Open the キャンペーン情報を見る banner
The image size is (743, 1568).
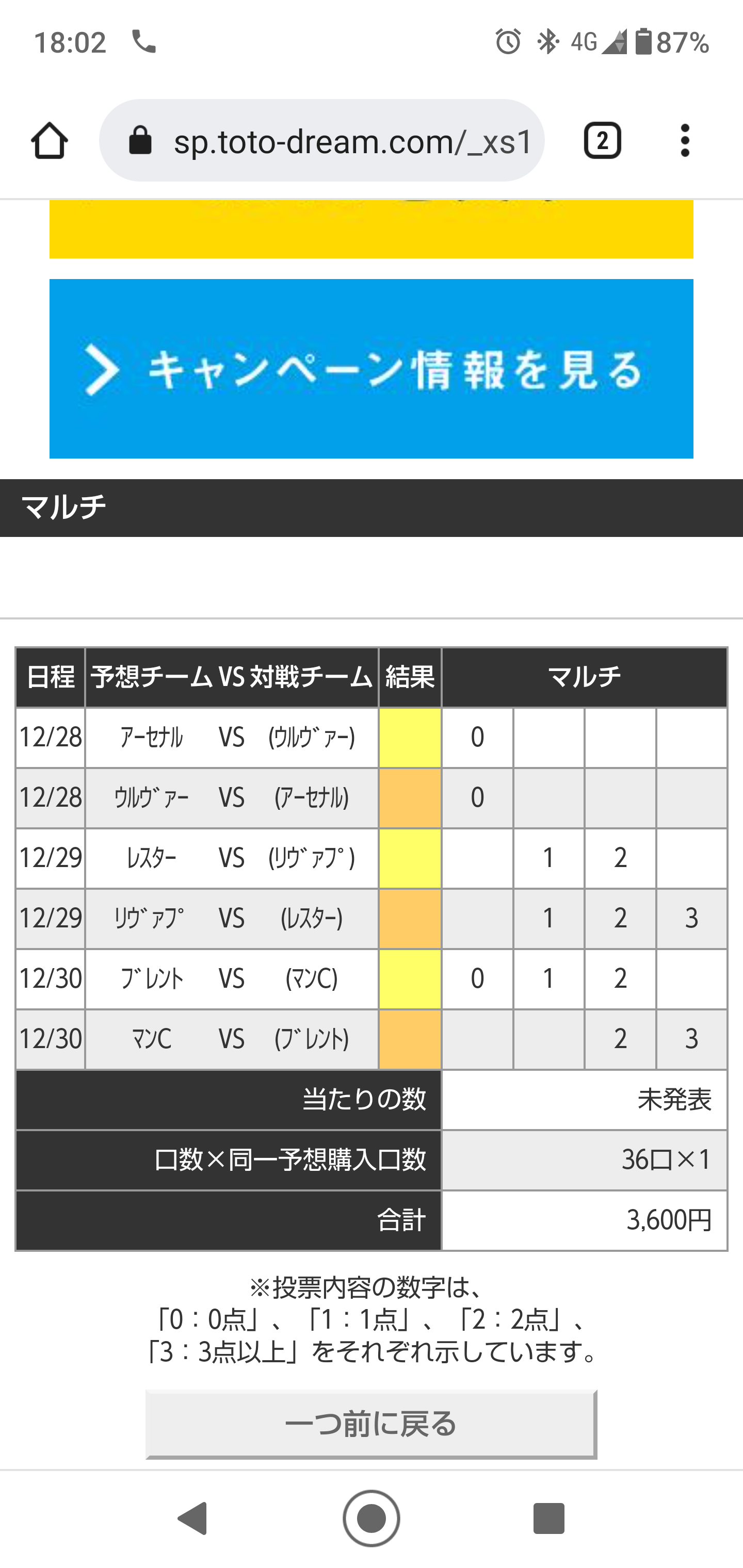click(372, 369)
